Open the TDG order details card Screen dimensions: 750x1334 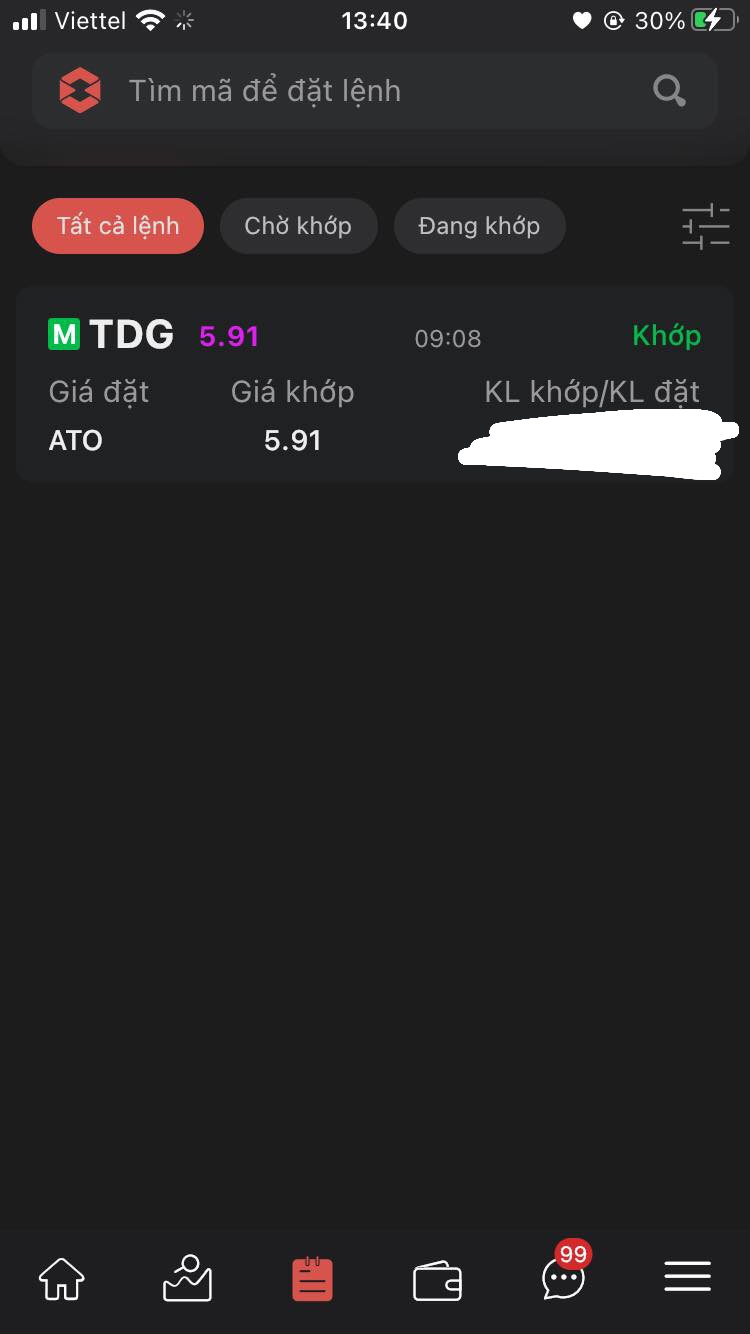pos(374,384)
